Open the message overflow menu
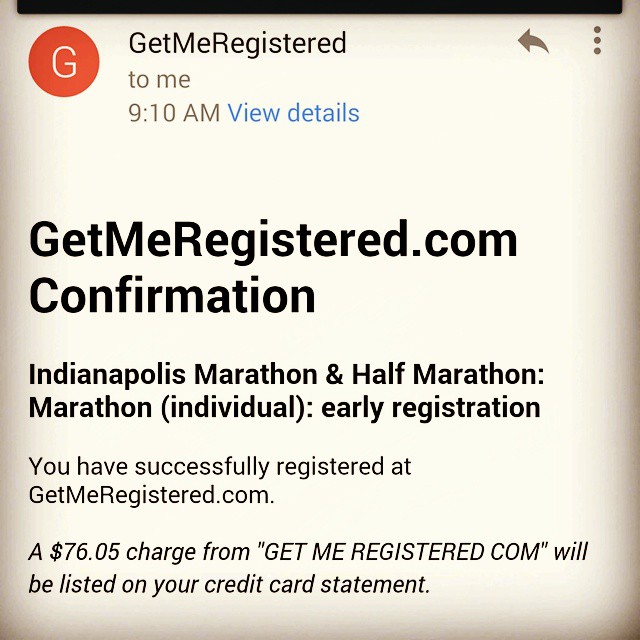Image resolution: width=640 pixels, height=640 pixels. point(597,41)
